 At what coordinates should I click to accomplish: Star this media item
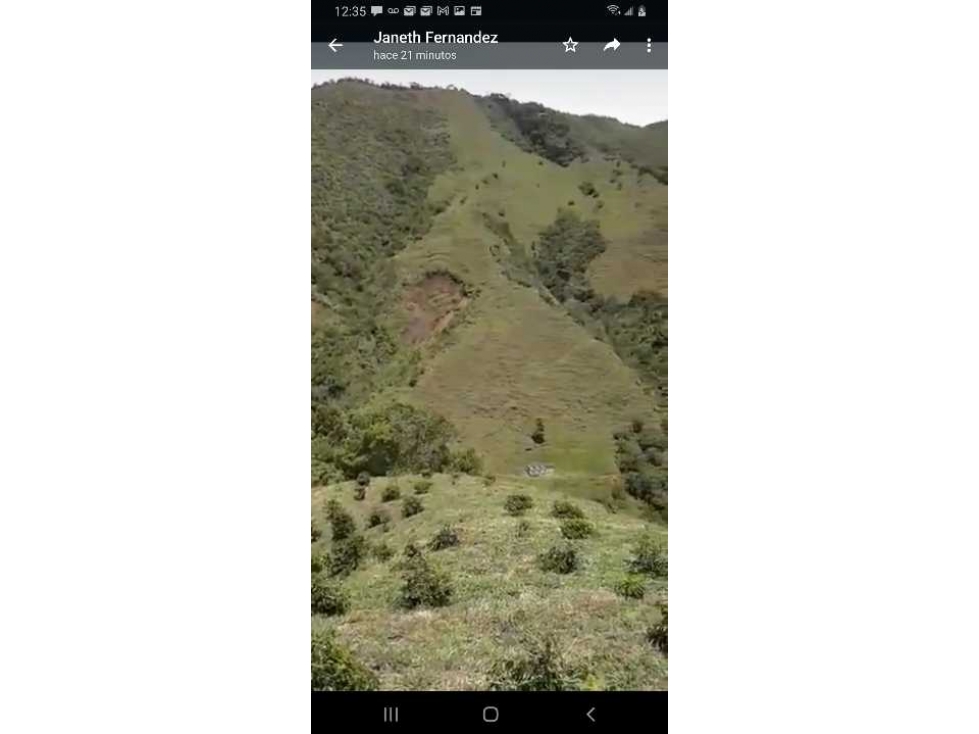[x=570, y=45]
